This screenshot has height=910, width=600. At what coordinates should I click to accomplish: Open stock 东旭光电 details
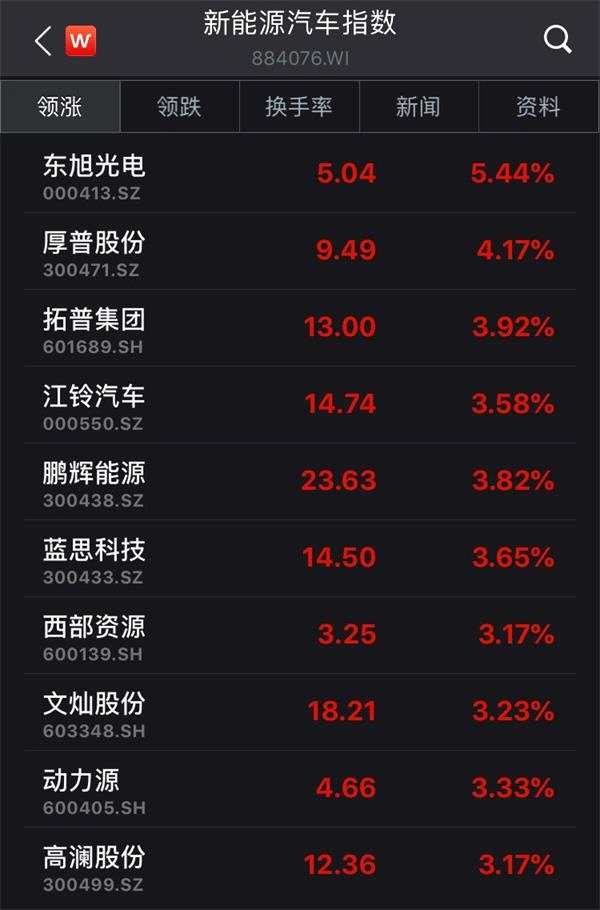(x=300, y=174)
